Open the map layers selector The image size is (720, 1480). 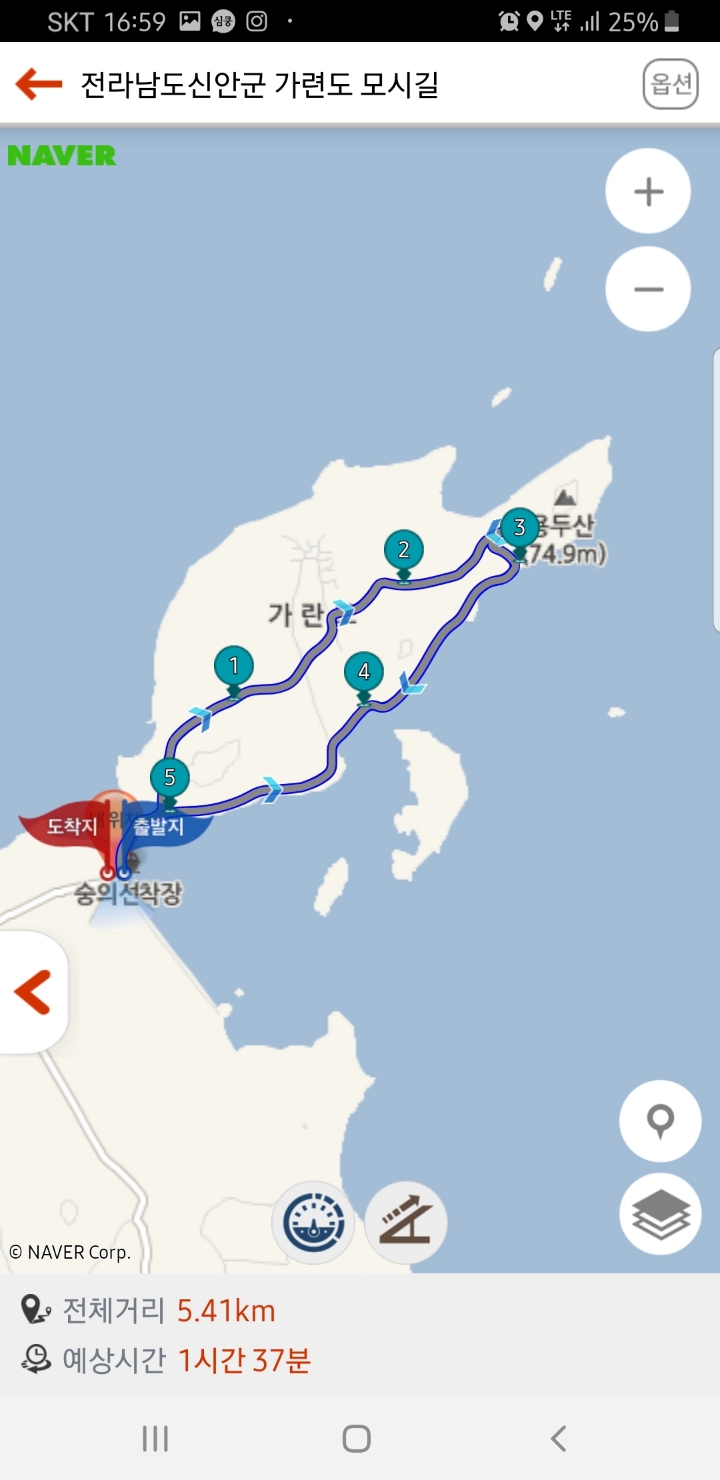[x=660, y=1214]
